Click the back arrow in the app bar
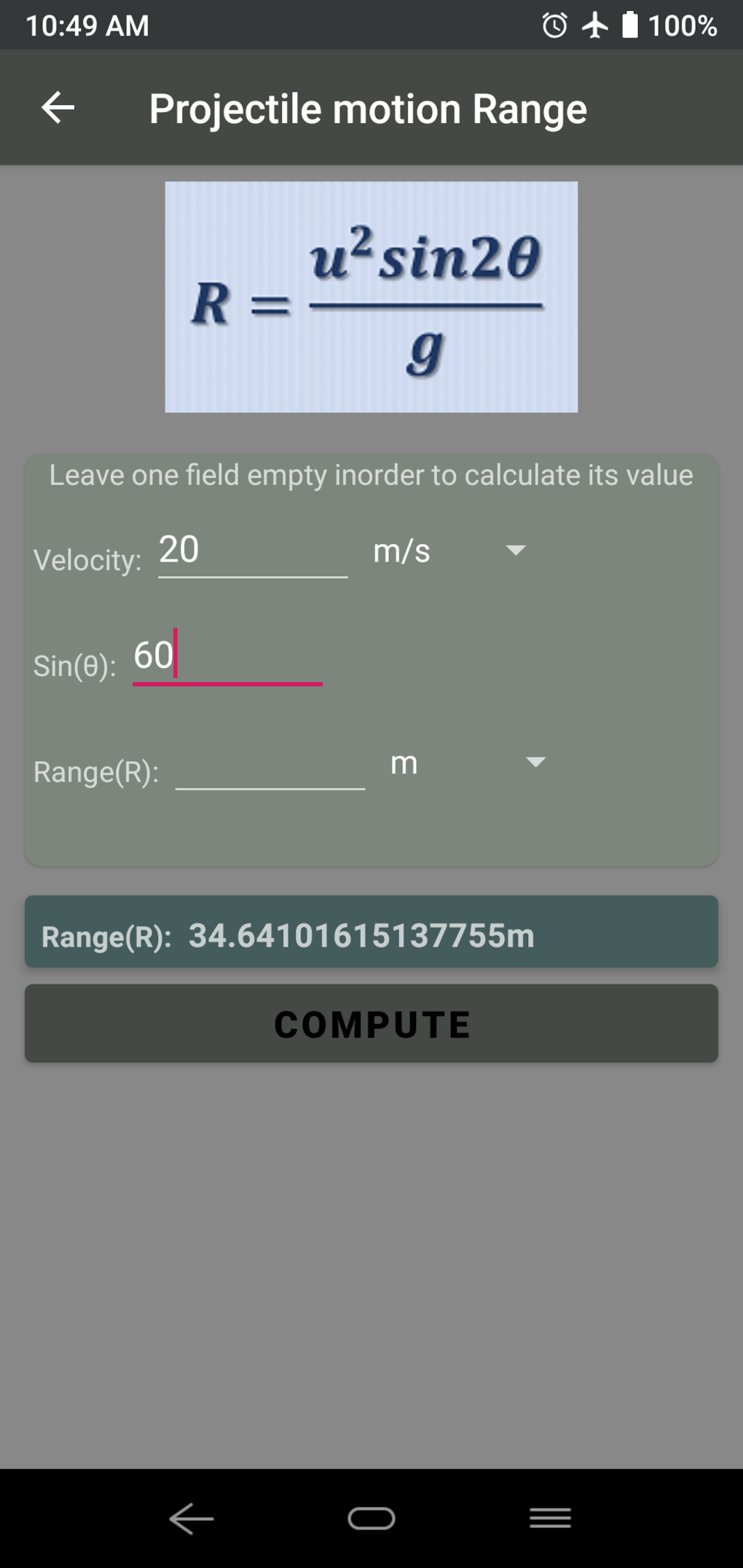 58,108
